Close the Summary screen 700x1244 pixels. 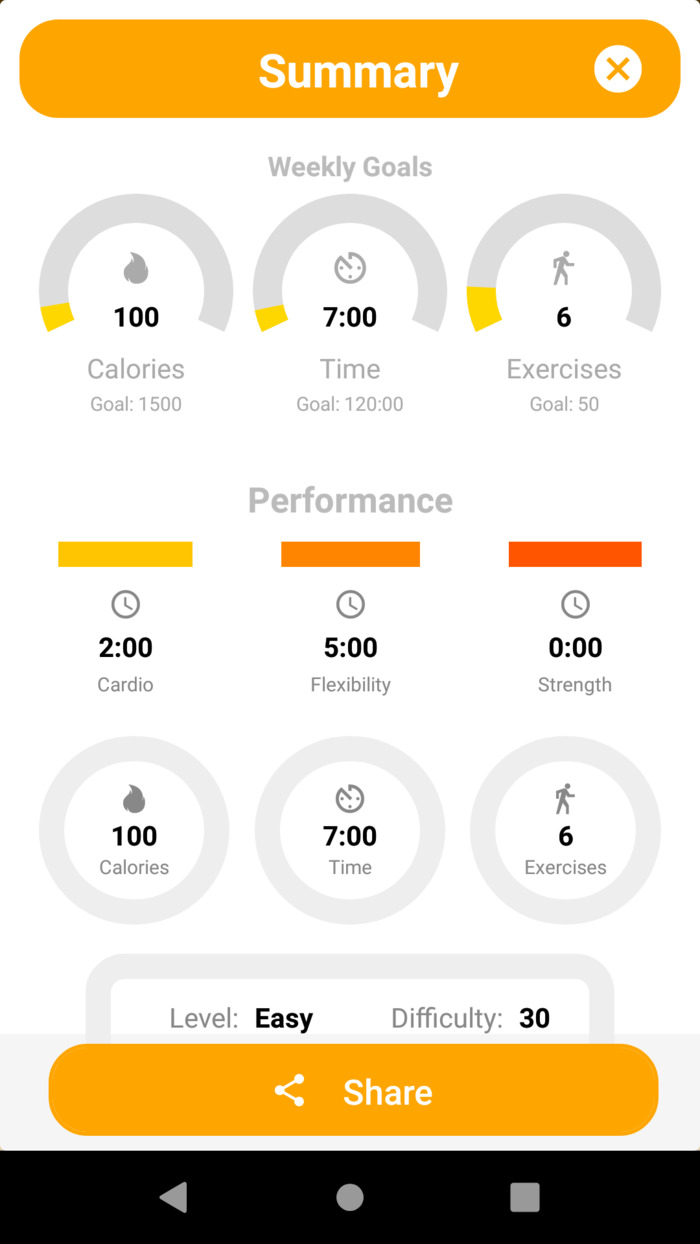click(618, 69)
